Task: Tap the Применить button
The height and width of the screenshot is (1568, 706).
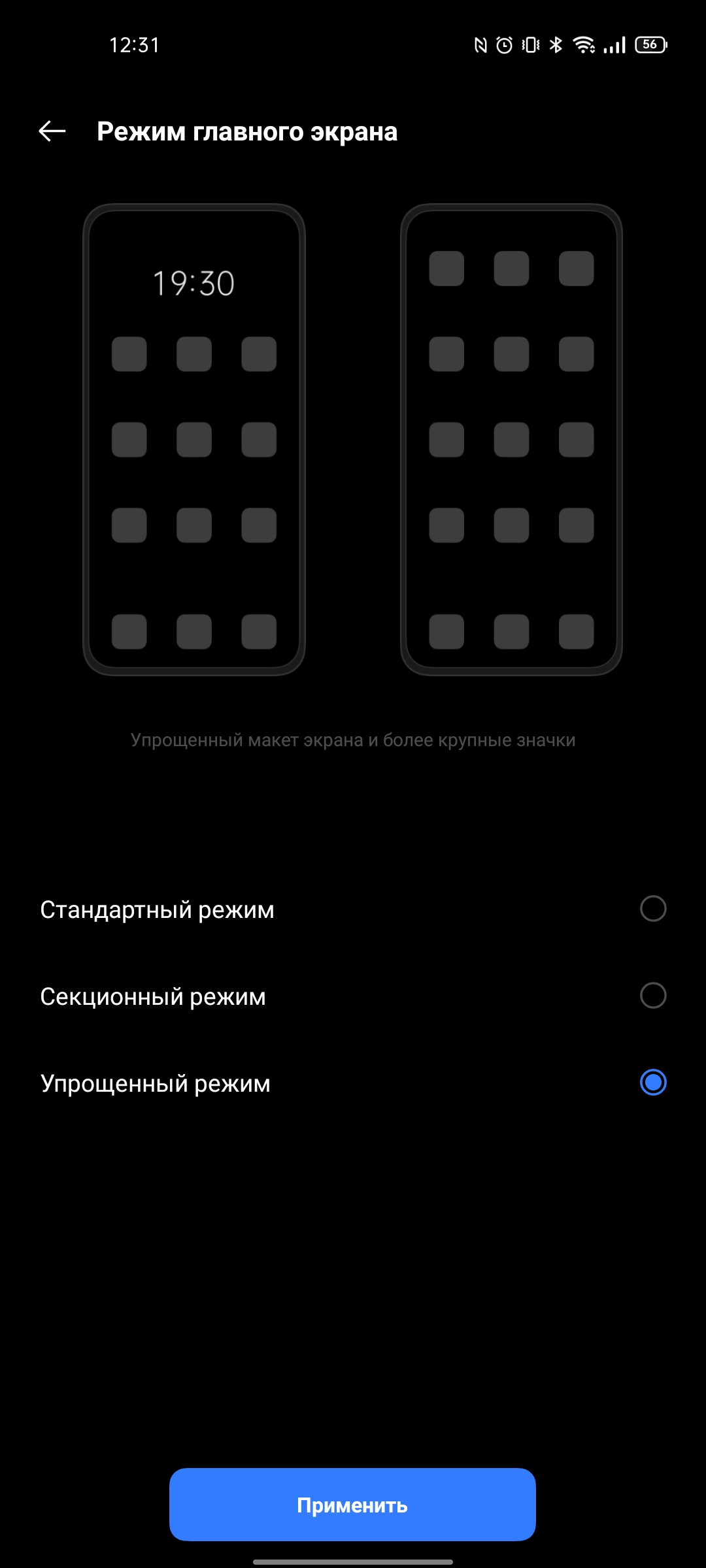Action: pos(352,1505)
